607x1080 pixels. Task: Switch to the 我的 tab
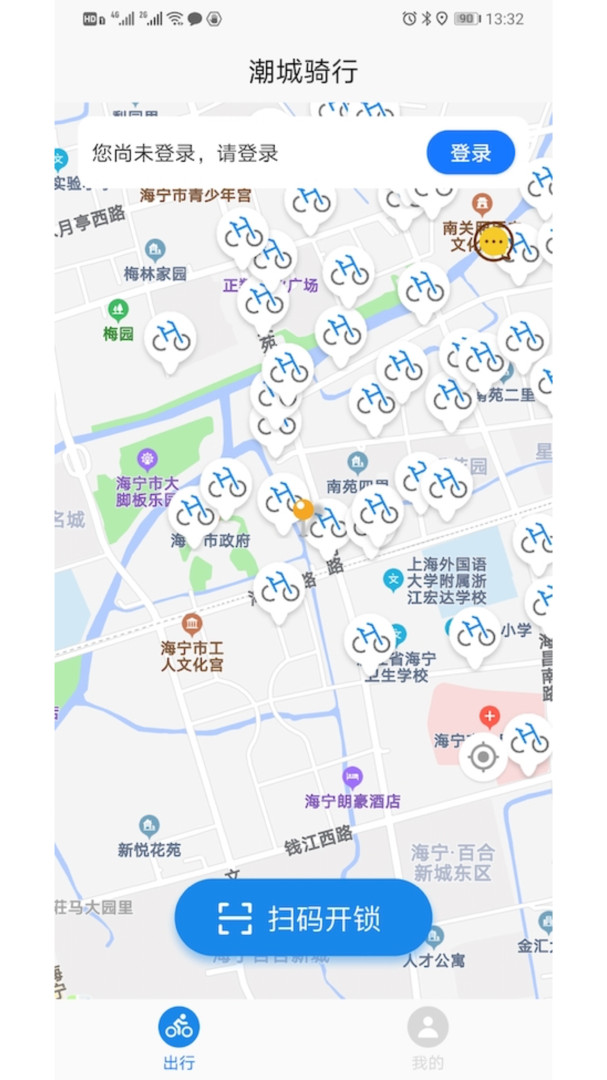[427, 1038]
